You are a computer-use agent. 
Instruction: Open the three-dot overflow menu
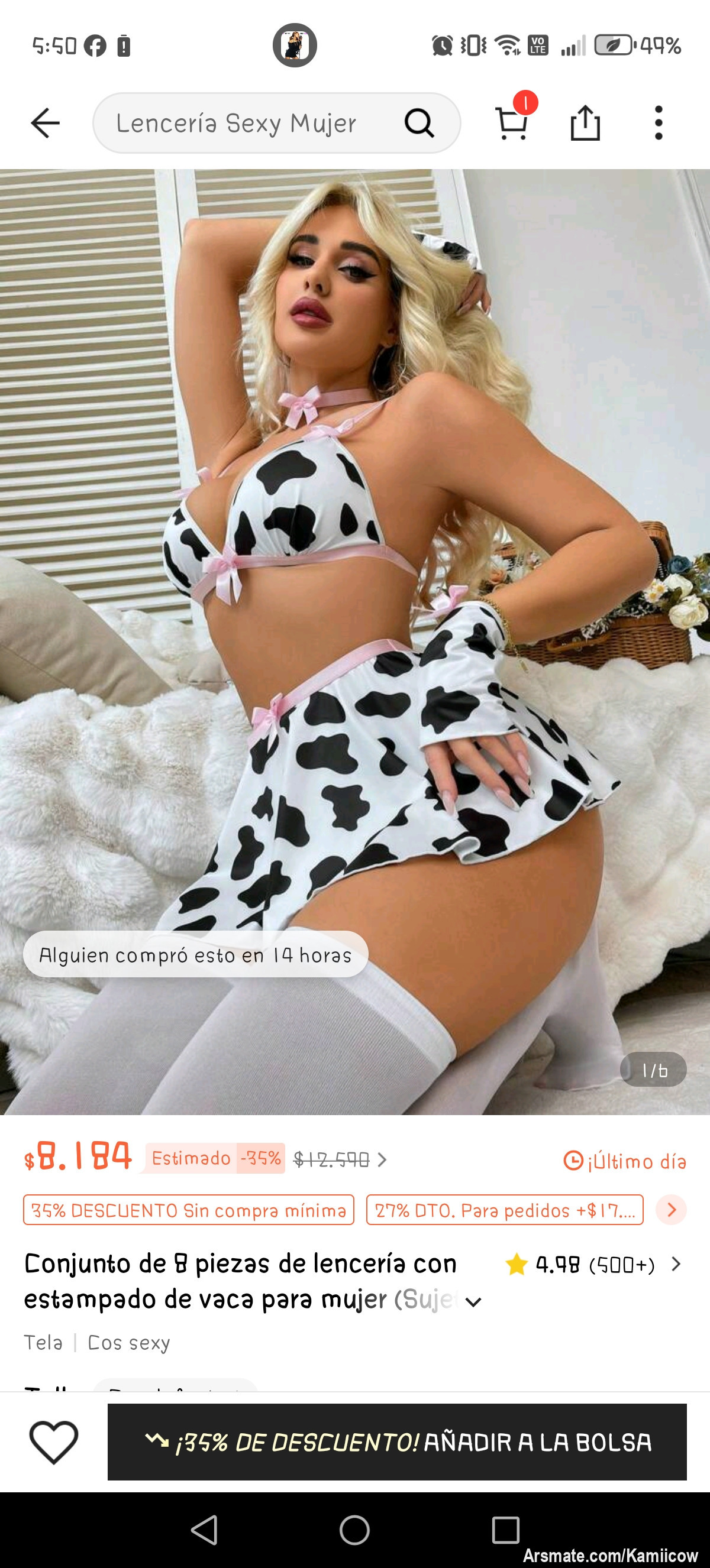coord(659,124)
